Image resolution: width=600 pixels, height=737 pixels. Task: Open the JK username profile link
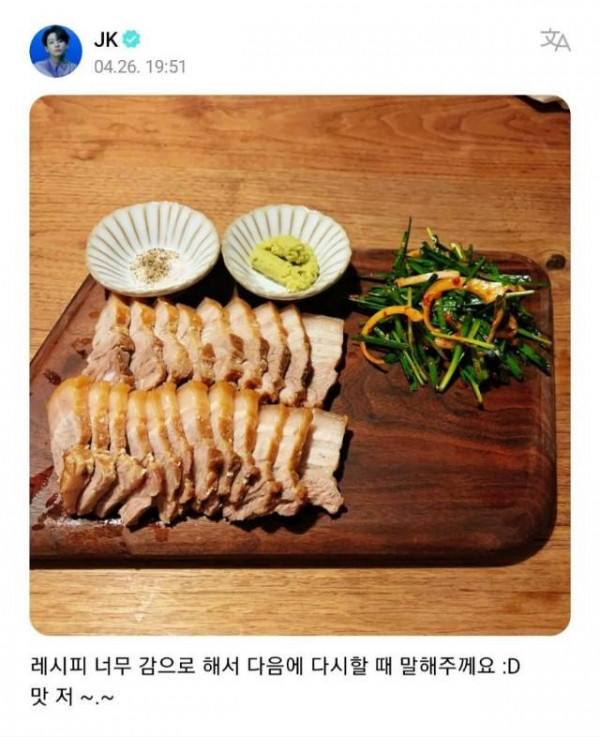[106, 40]
